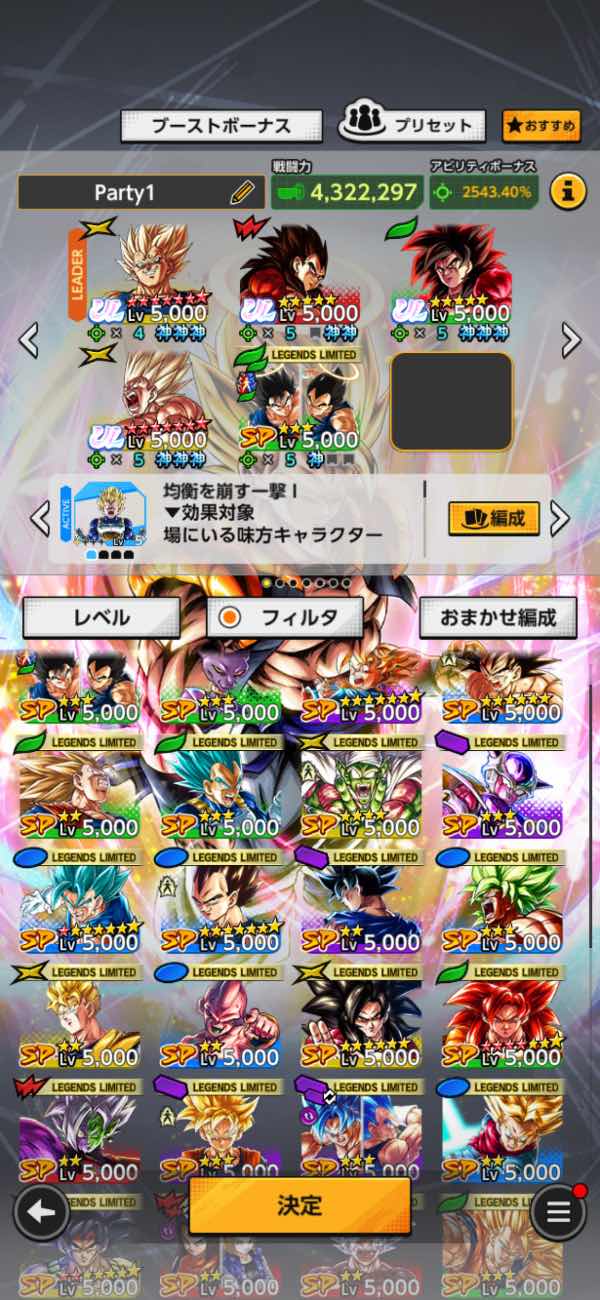Edit the Party1 name with the pencil icon
Viewport: 600px width, 1300px height.
[241, 192]
